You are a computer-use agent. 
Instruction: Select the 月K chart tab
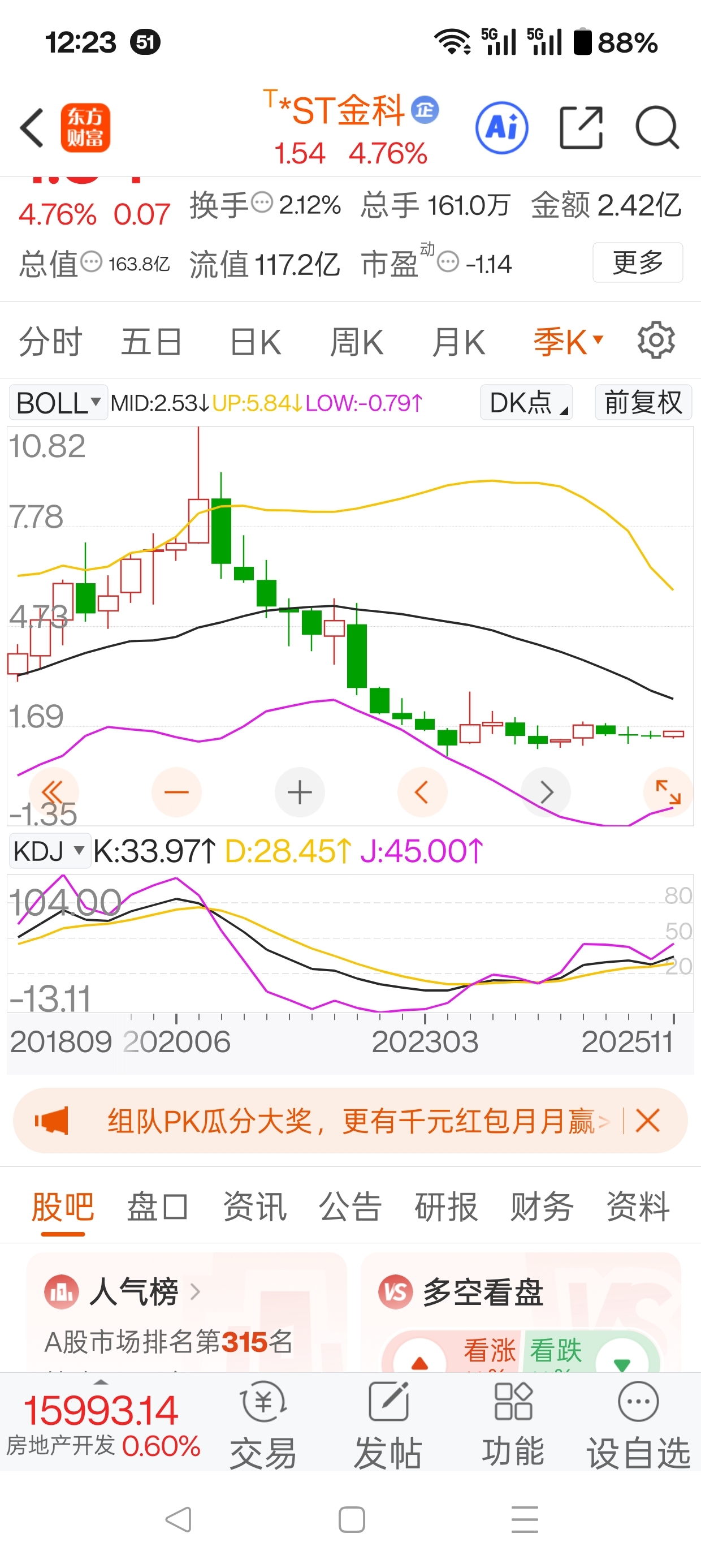tap(458, 342)
